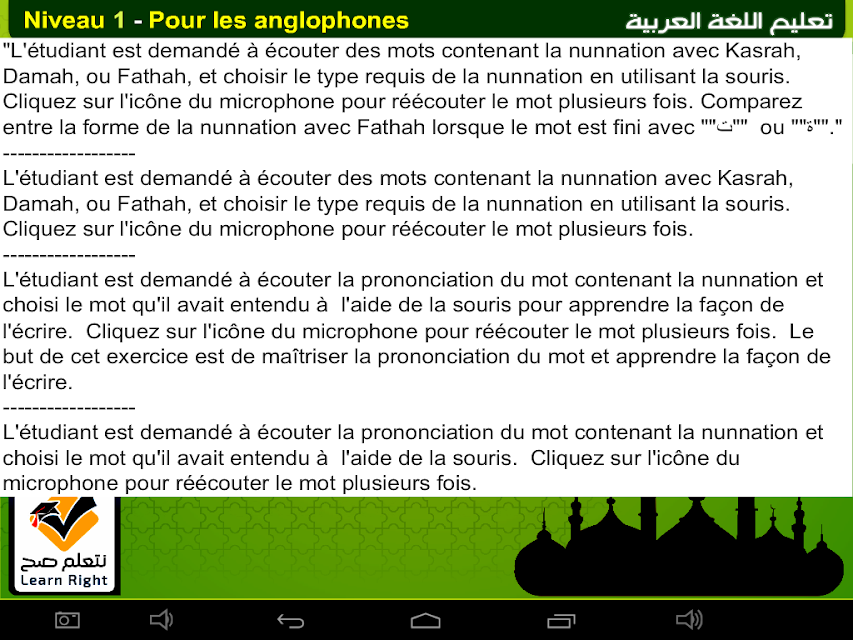Go back using the system back button

tap(290, 620)
